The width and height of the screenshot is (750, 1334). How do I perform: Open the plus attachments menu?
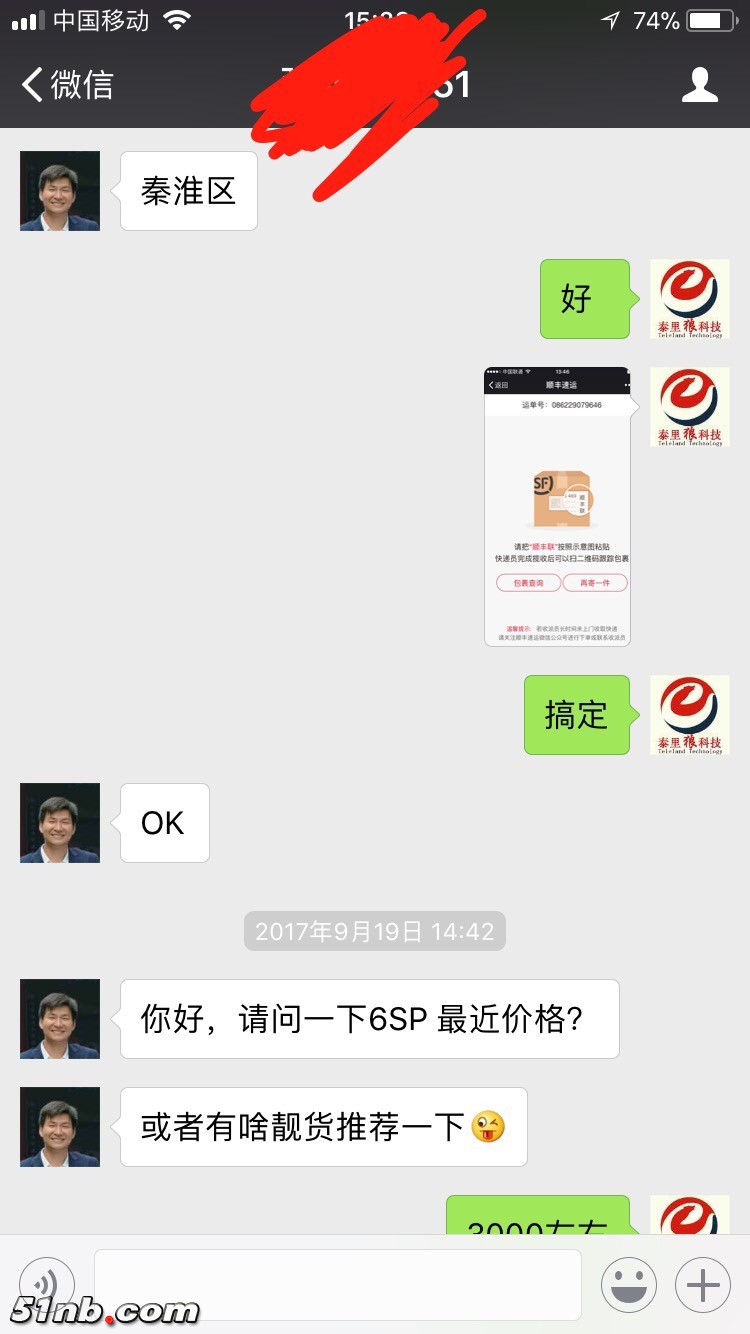703,1284
